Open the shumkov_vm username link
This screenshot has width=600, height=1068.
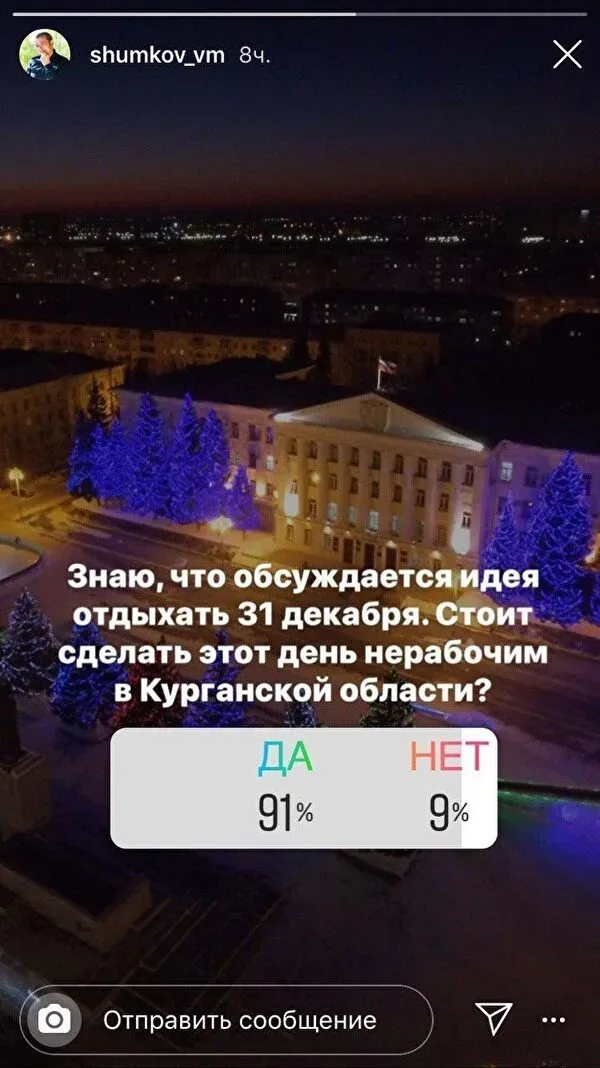pos(157,55)
